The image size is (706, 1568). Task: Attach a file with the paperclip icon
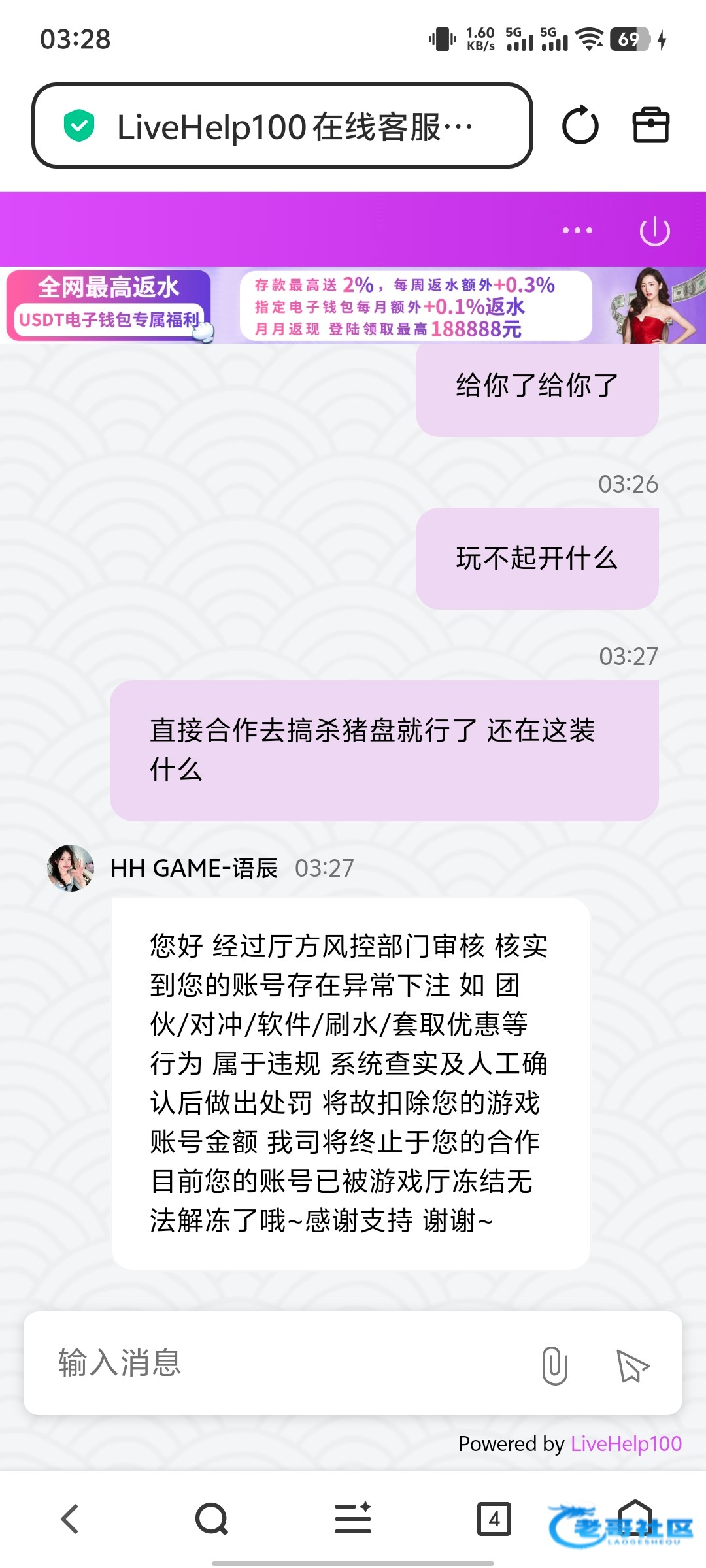tap(554, 1365)
